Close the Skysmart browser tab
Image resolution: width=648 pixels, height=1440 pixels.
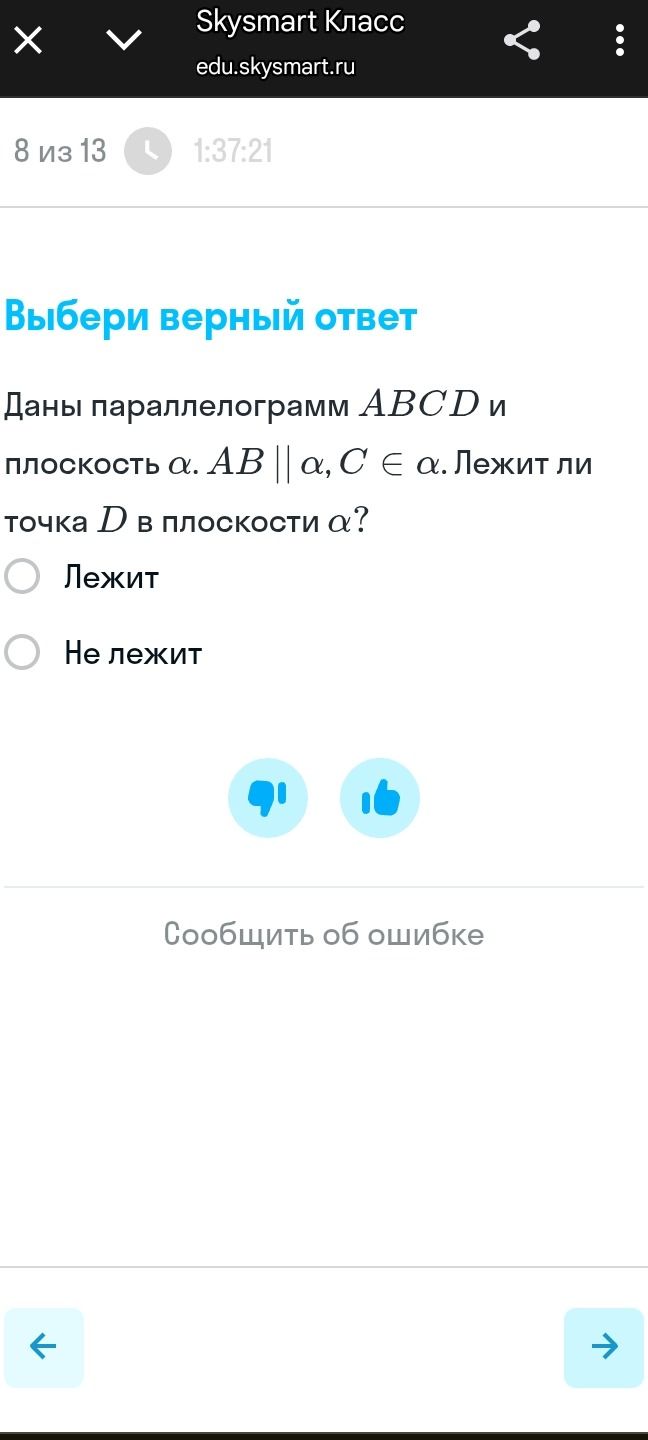click(x=28, y=41)
